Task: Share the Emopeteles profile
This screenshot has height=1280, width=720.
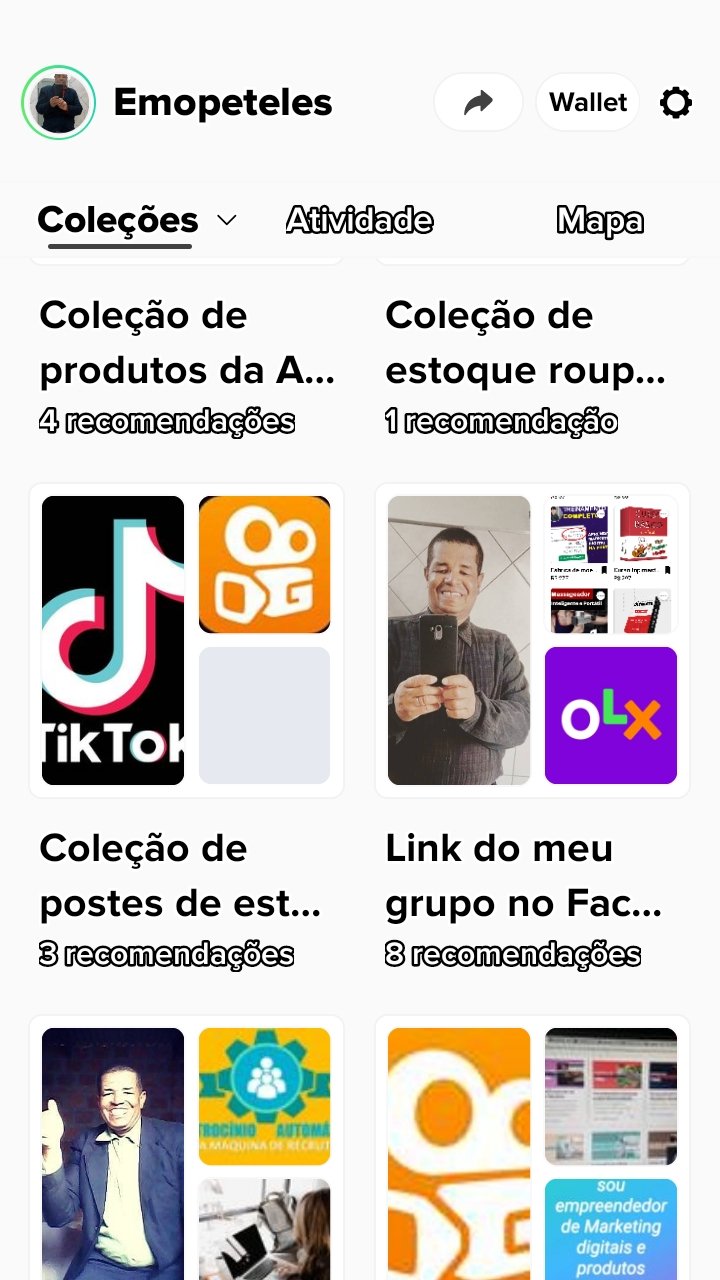Action: 478,102
